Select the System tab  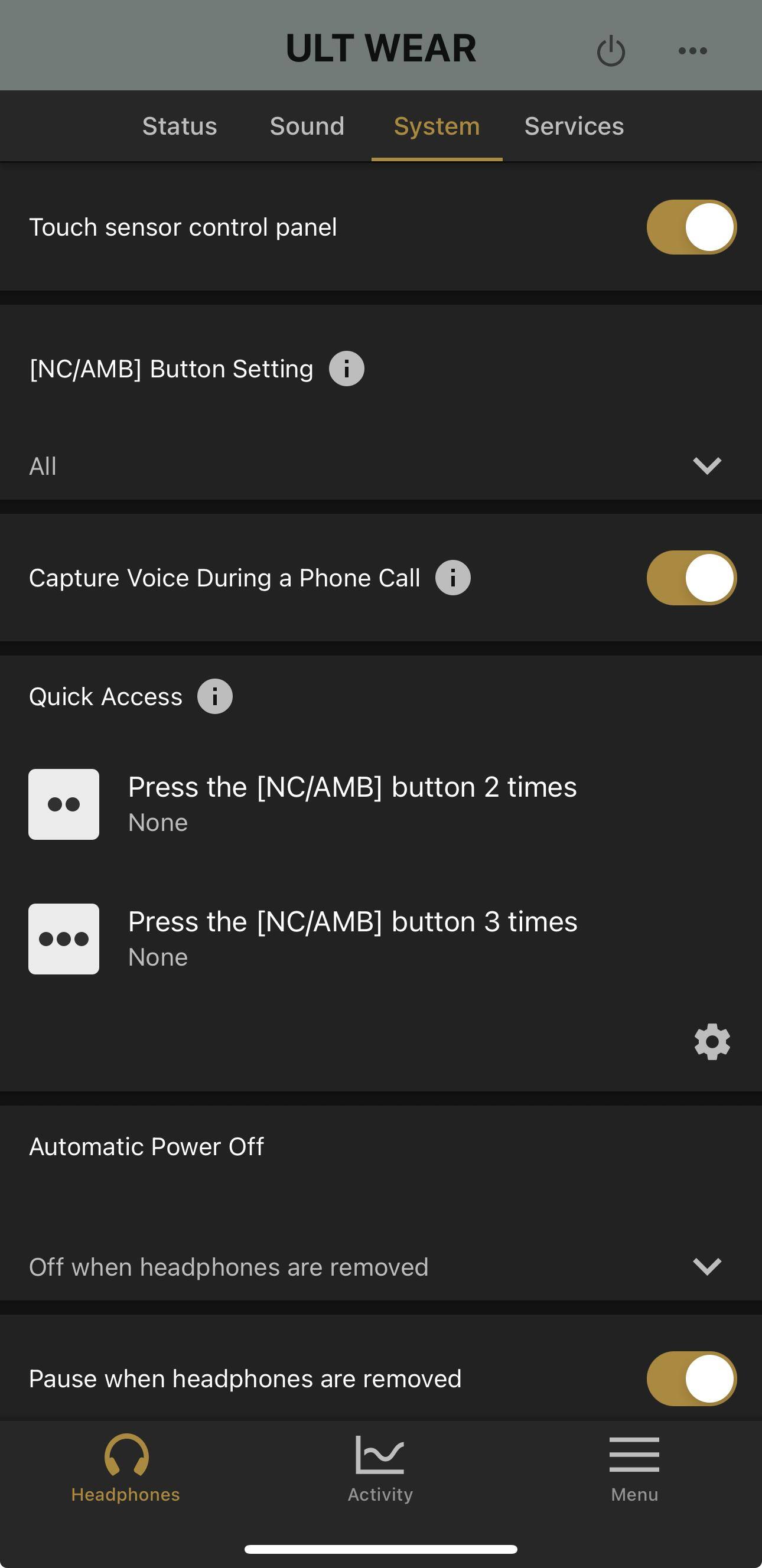[x=437, y=126]
